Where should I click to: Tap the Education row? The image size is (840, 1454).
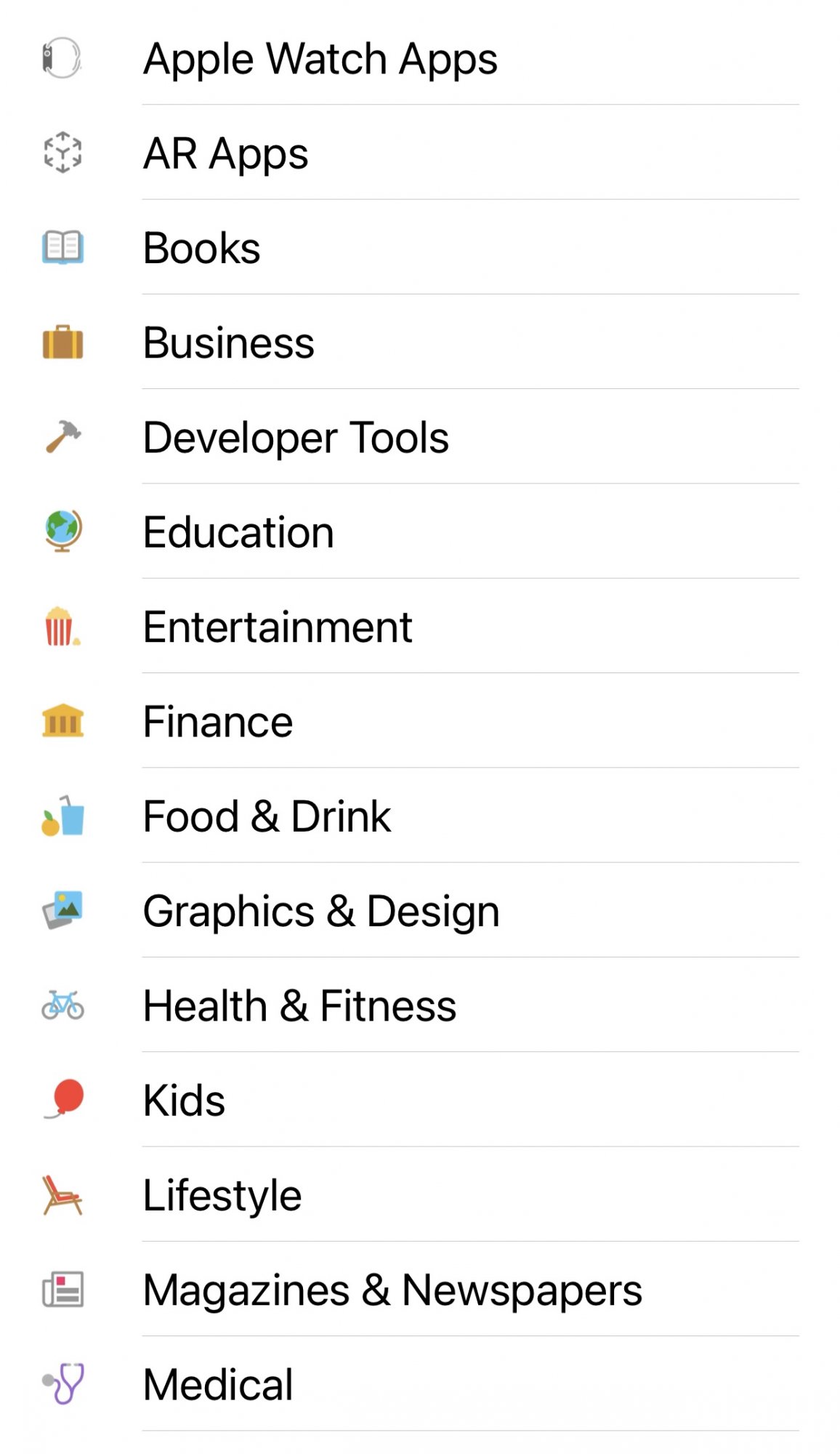[x=238, y=532]
